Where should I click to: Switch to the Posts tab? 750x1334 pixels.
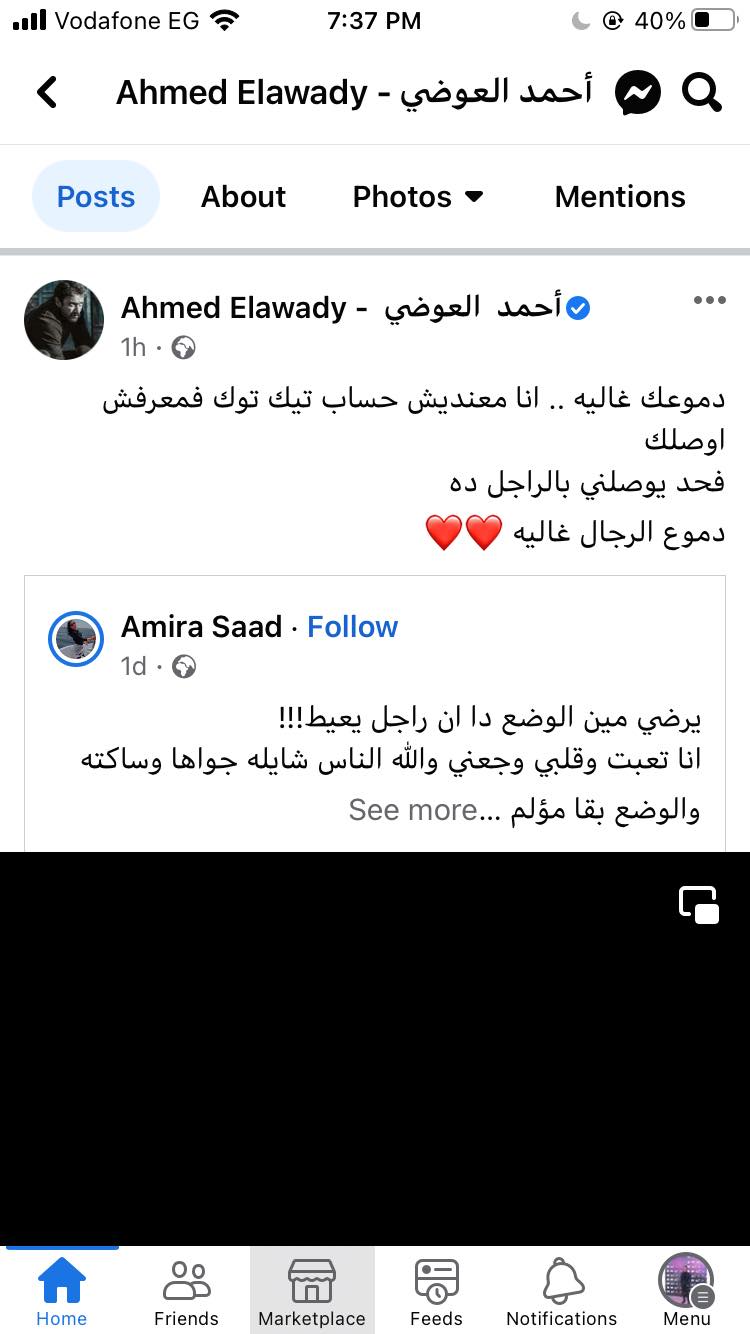click(x=96, y=197)
